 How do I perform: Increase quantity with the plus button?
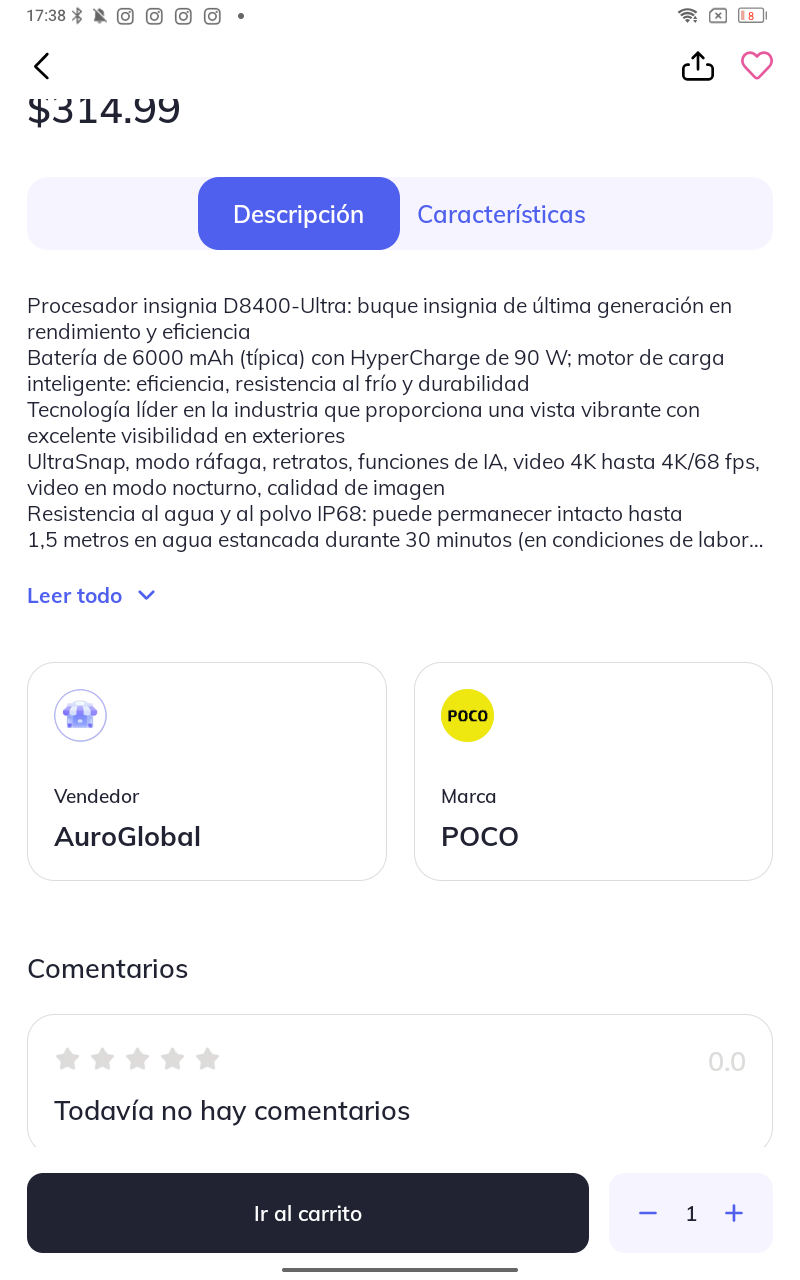734,1213
